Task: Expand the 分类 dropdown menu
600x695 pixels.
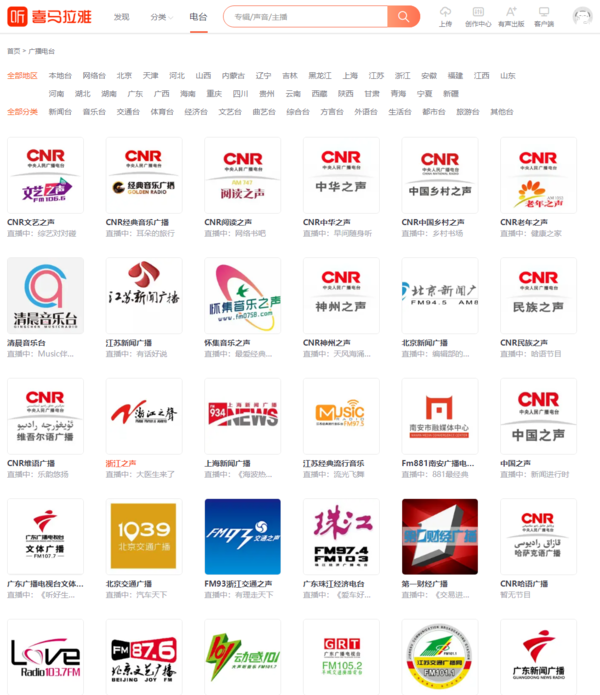Action: coord(161,17)
